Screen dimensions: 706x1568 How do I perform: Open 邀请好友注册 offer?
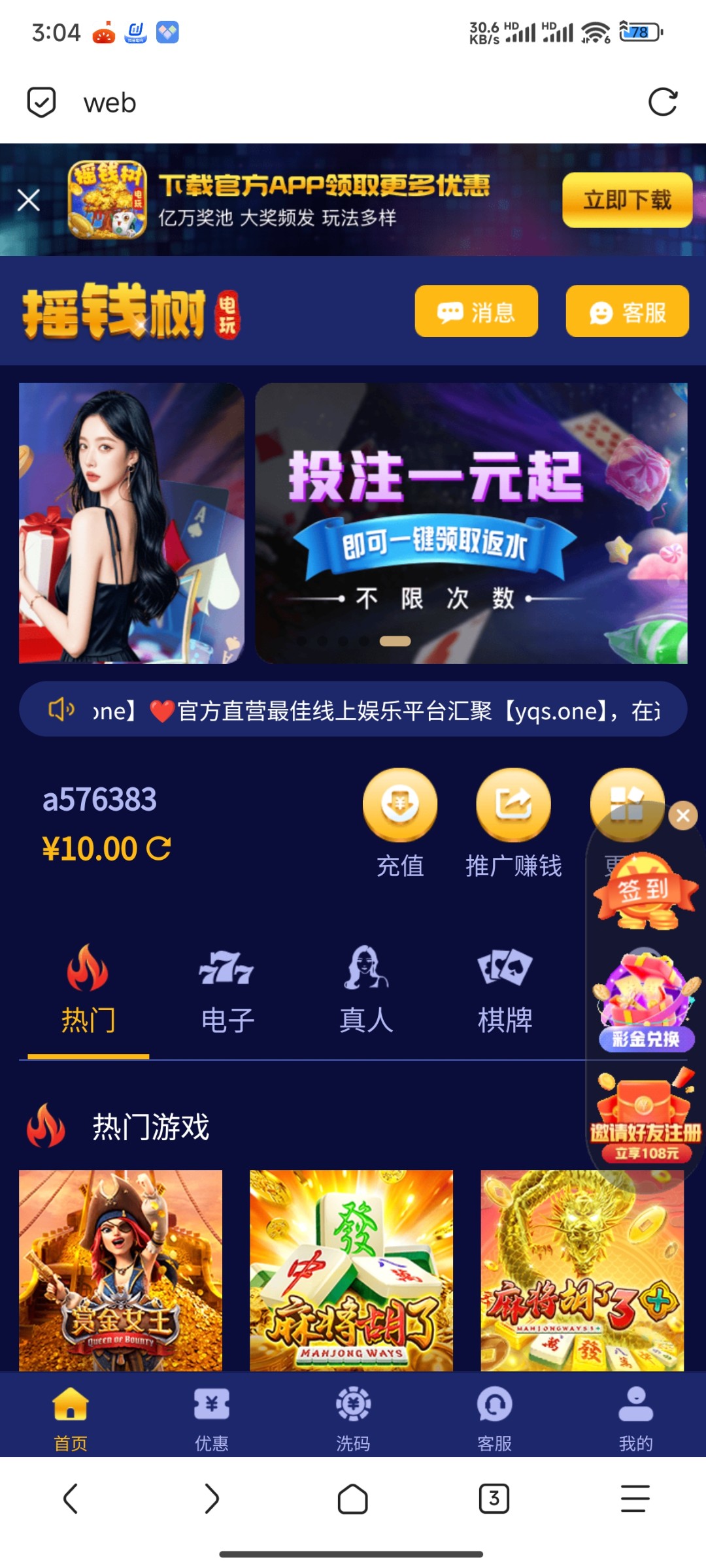[x=646, y=1117]
